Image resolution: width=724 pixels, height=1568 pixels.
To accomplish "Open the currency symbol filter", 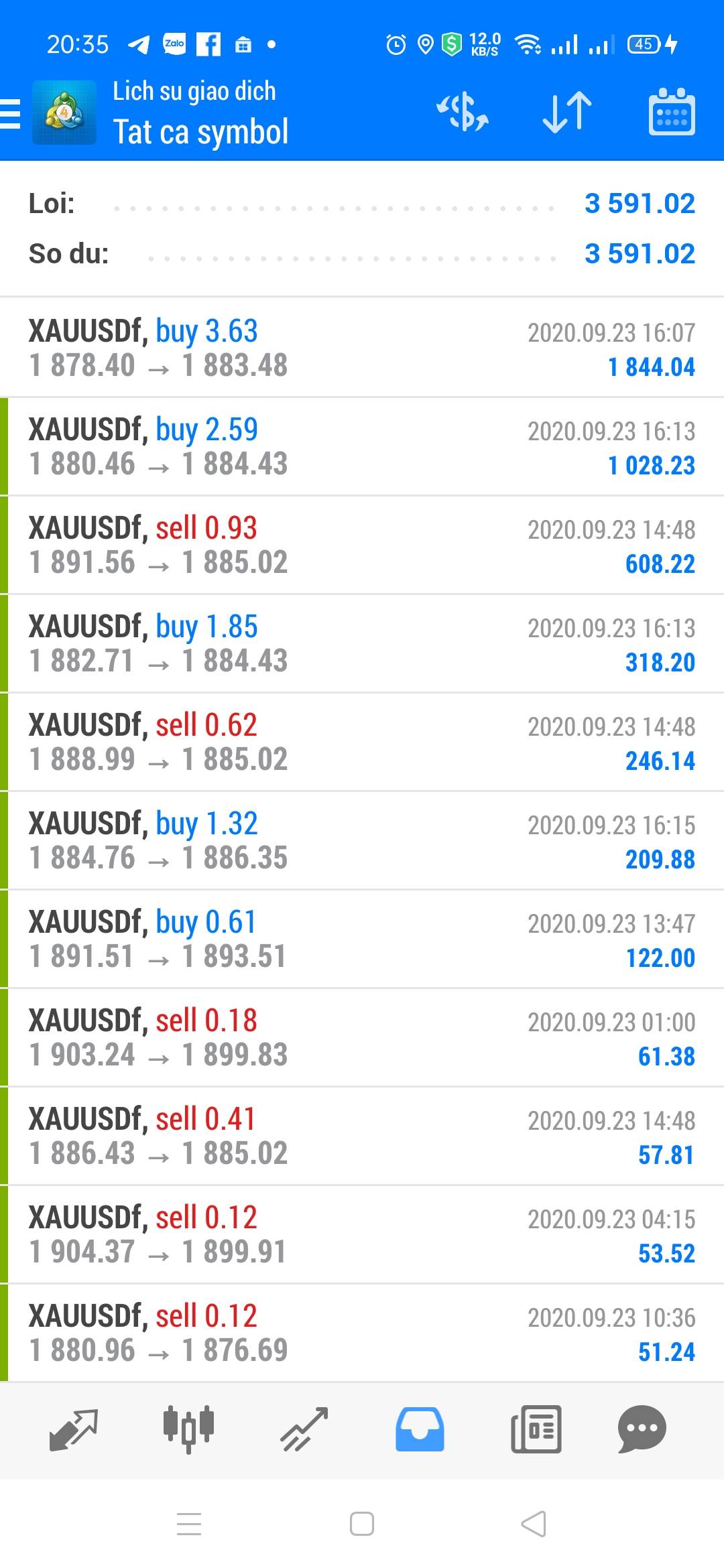I will click(463, 113).
